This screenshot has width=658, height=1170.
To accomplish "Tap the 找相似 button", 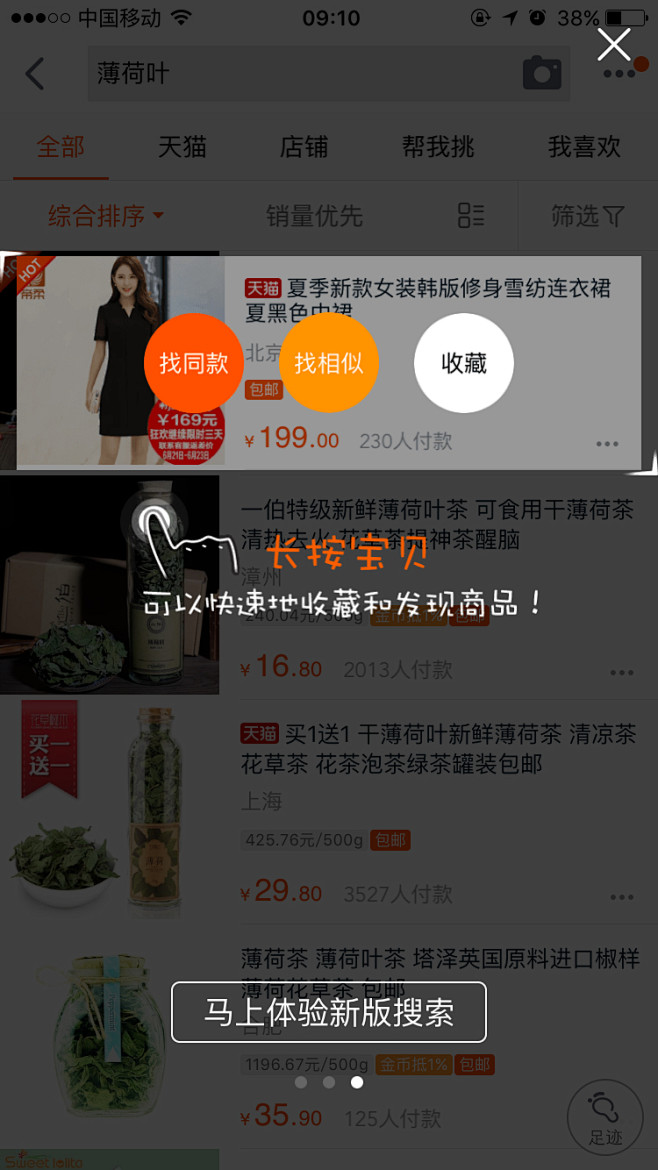I will point(329,363).
